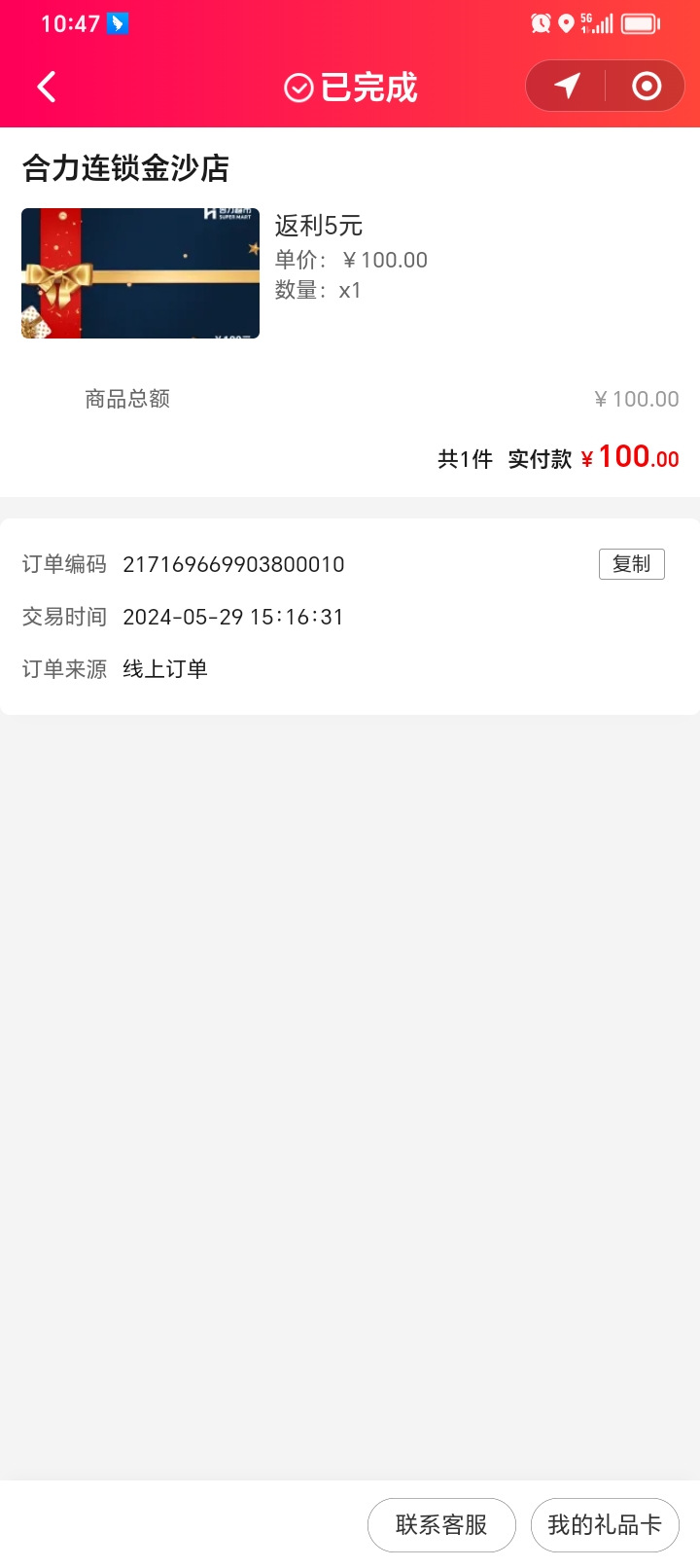Copy the order number with 复制

pos(631,564)
